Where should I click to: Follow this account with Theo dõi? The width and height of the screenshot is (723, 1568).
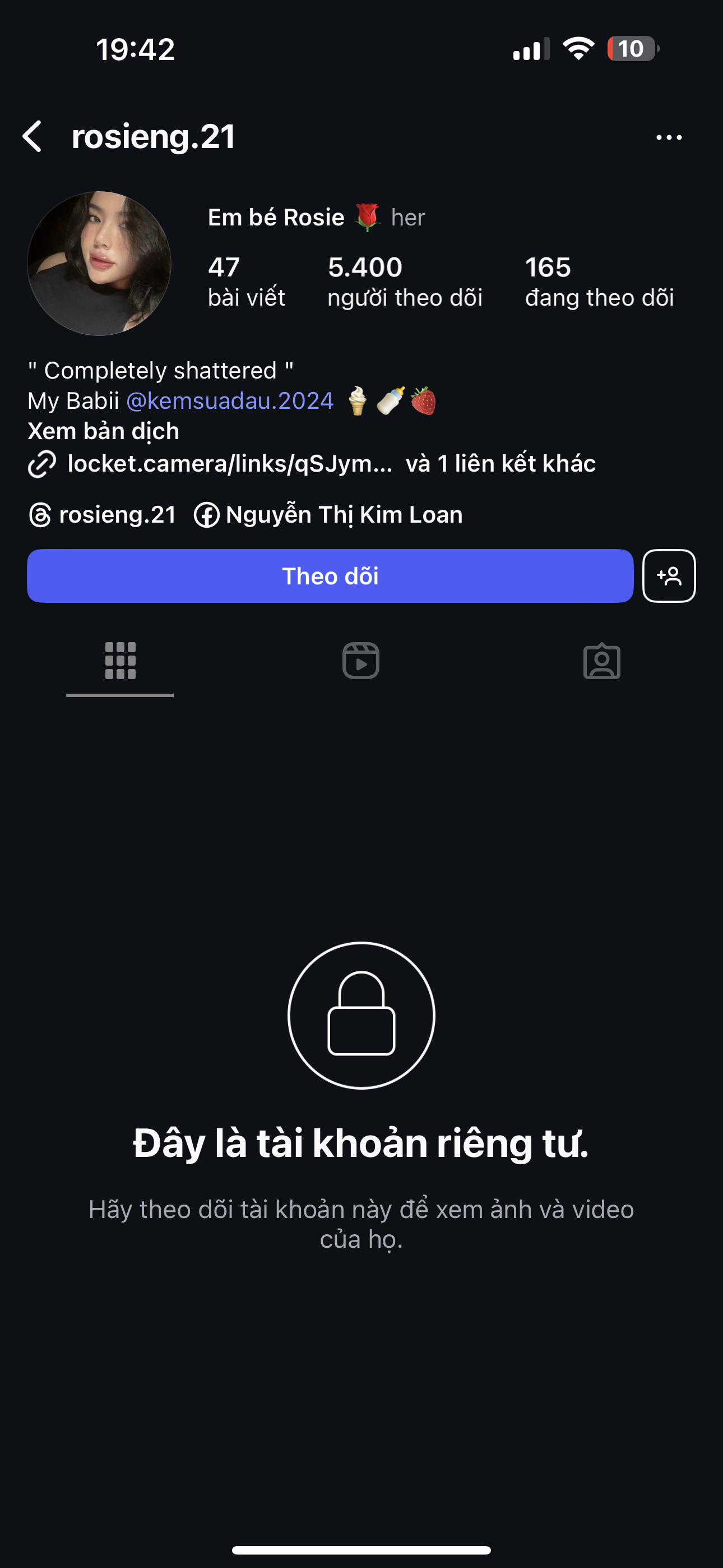tap(330, 576)
